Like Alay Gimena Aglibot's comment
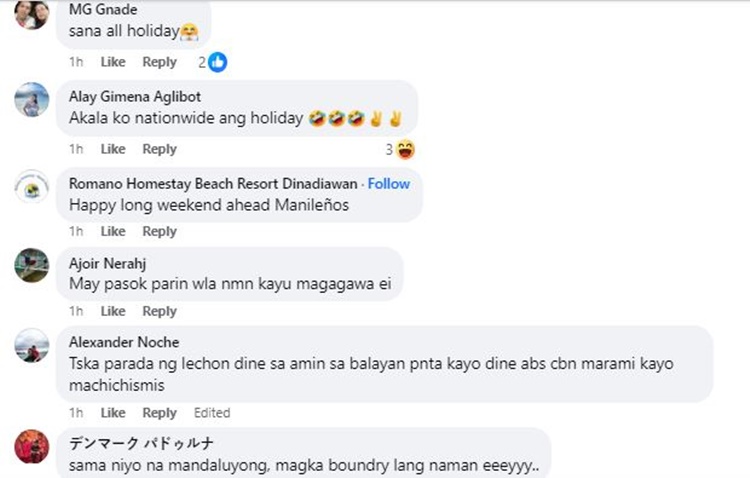The image size is (750, 478). tap(113, 149)
